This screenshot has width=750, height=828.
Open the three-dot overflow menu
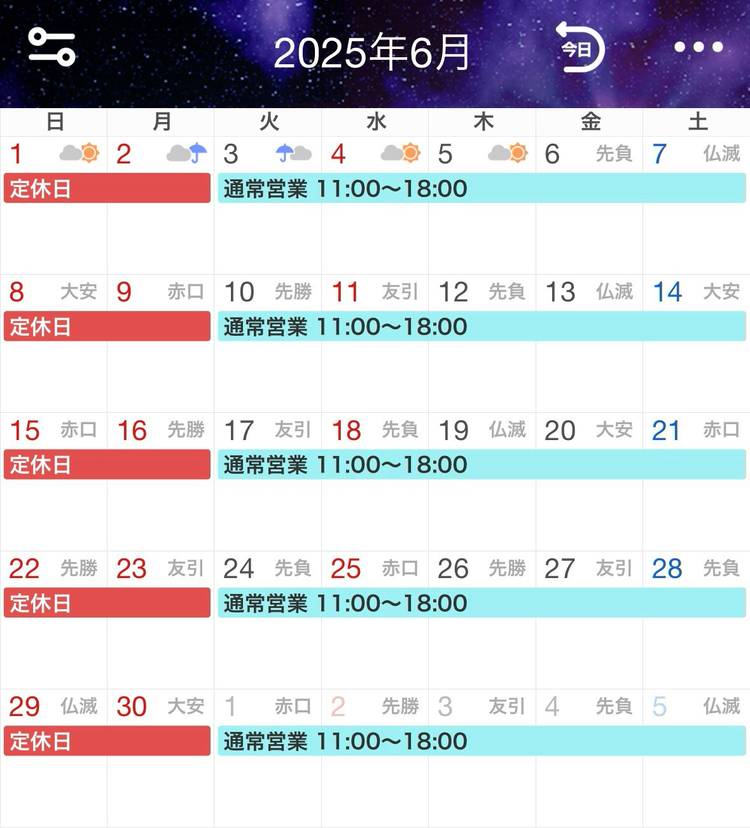(698, 47)
